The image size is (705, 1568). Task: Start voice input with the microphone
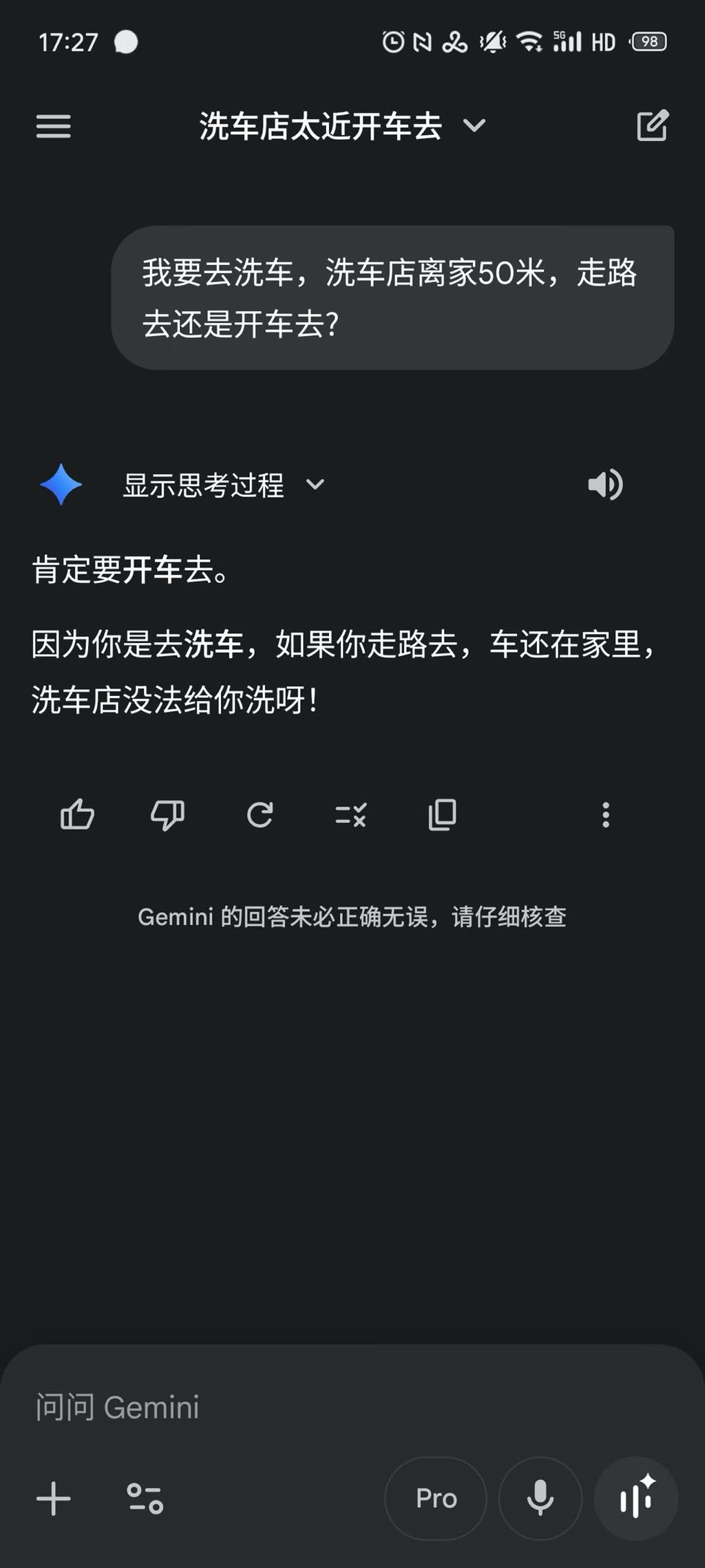540,1498
